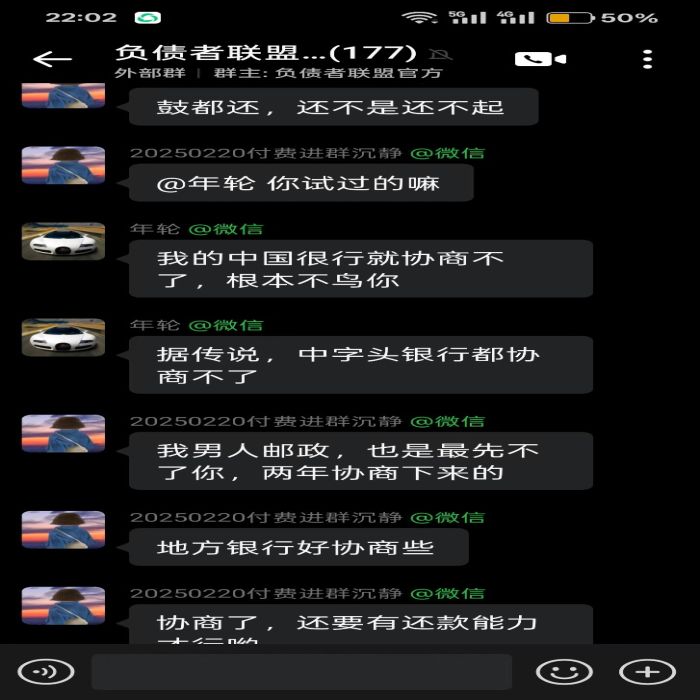The width and height of the screenshot is (700, 700).
Task: Switch to voice message input
Action: [x=46, y=672]
